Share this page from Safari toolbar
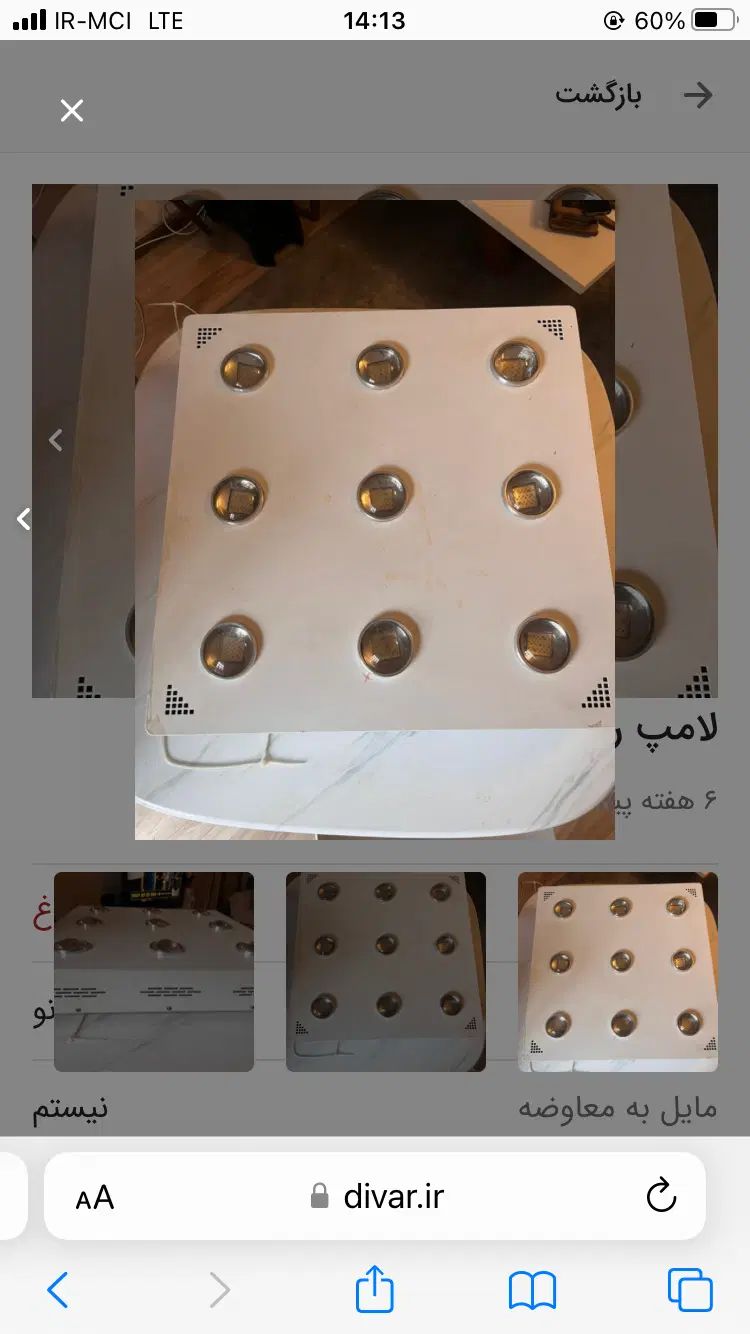Viewport: 750px width, 1334px height. coord(375,1289)
